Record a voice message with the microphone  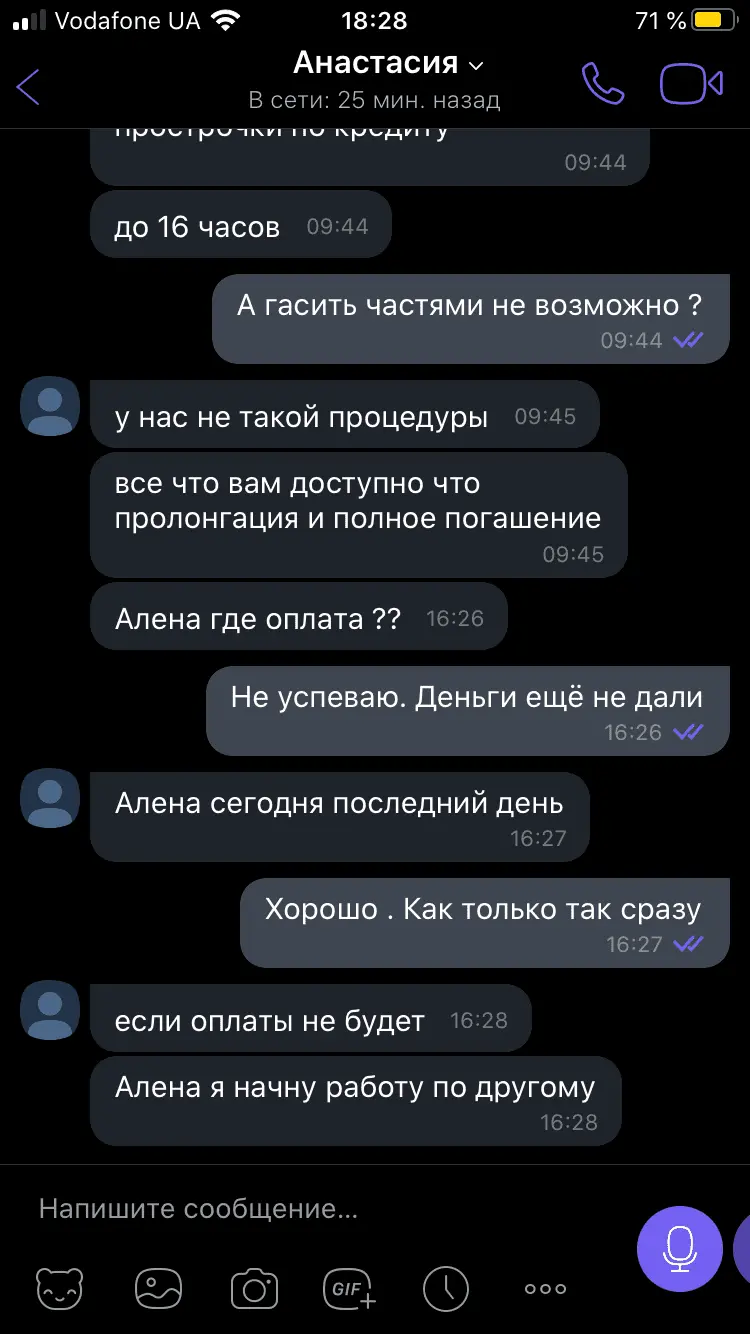680,1249
